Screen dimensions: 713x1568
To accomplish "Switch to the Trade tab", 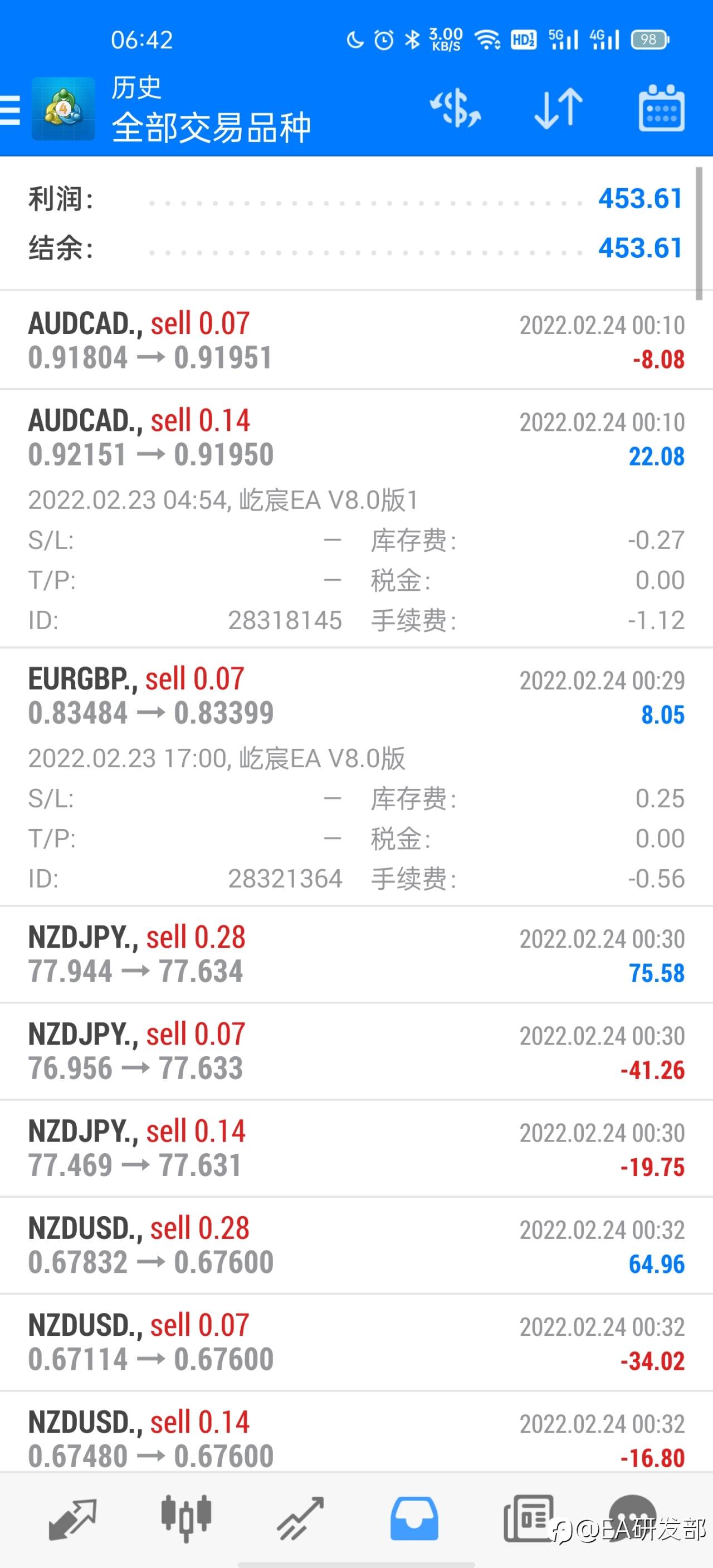I will click(x=300, y=1518).
